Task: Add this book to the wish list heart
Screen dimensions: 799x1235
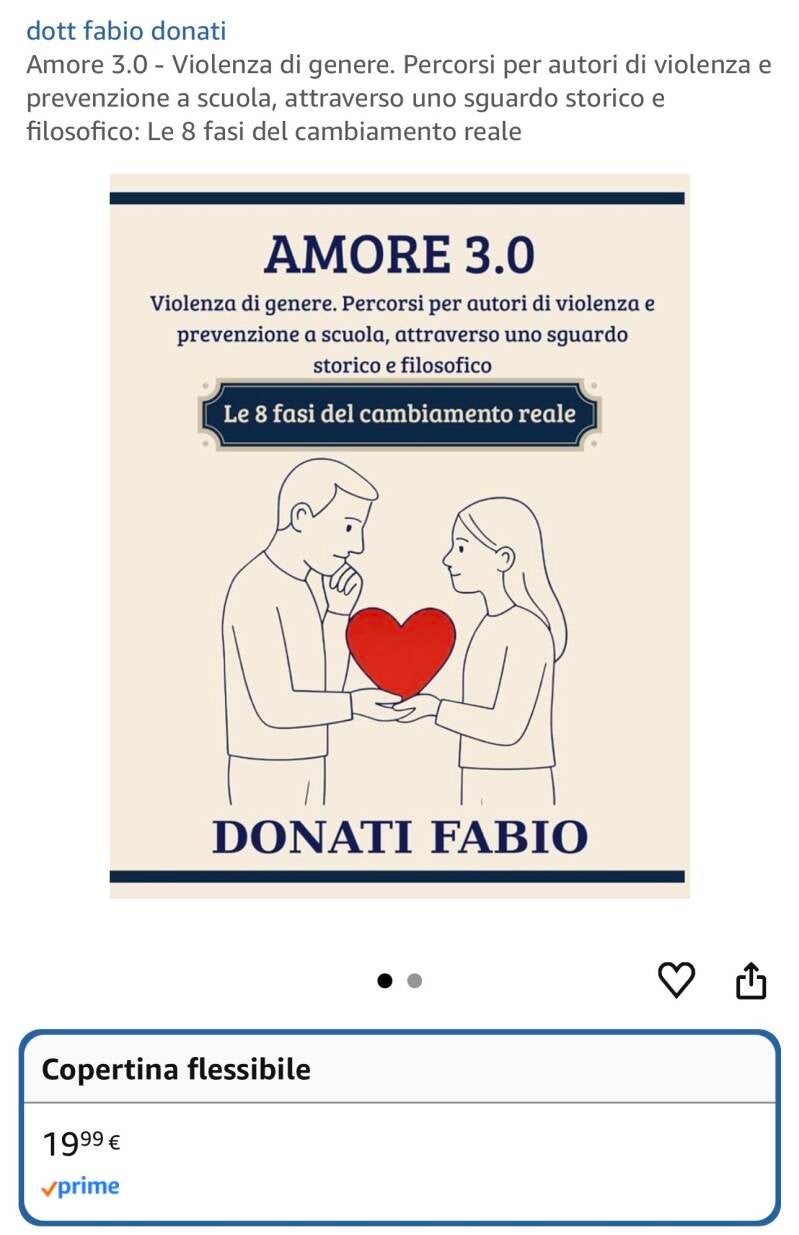Action: (x=677, y=980)
